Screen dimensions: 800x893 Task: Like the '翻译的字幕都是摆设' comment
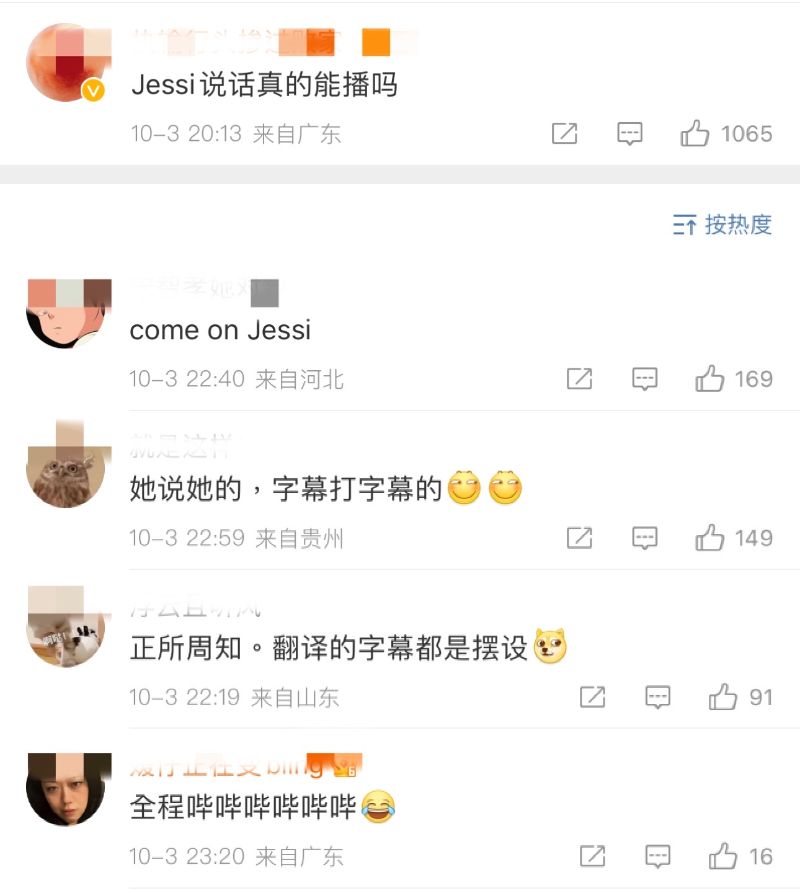coord(723,697)
